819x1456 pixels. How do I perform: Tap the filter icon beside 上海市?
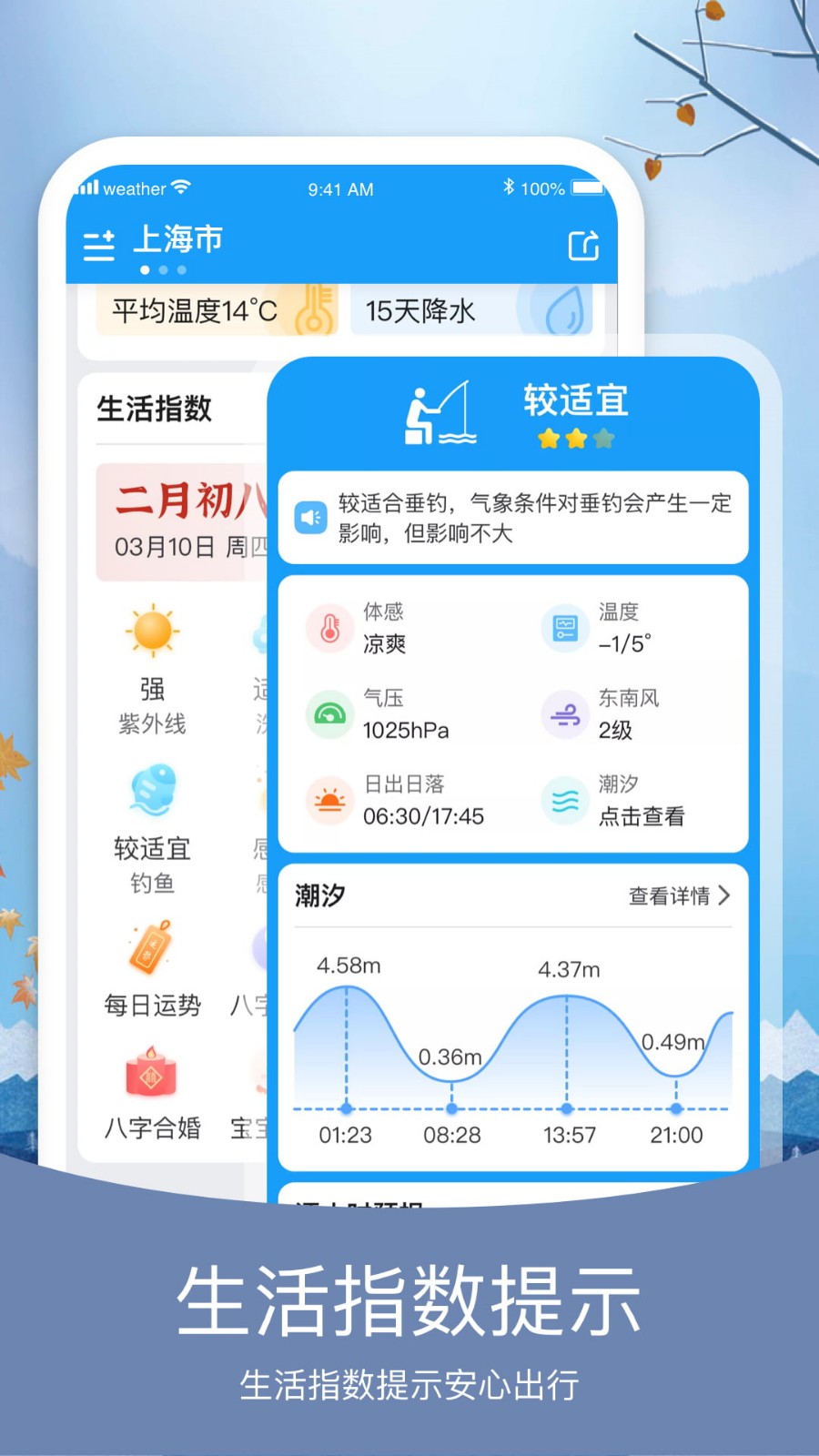coord(100,244)
